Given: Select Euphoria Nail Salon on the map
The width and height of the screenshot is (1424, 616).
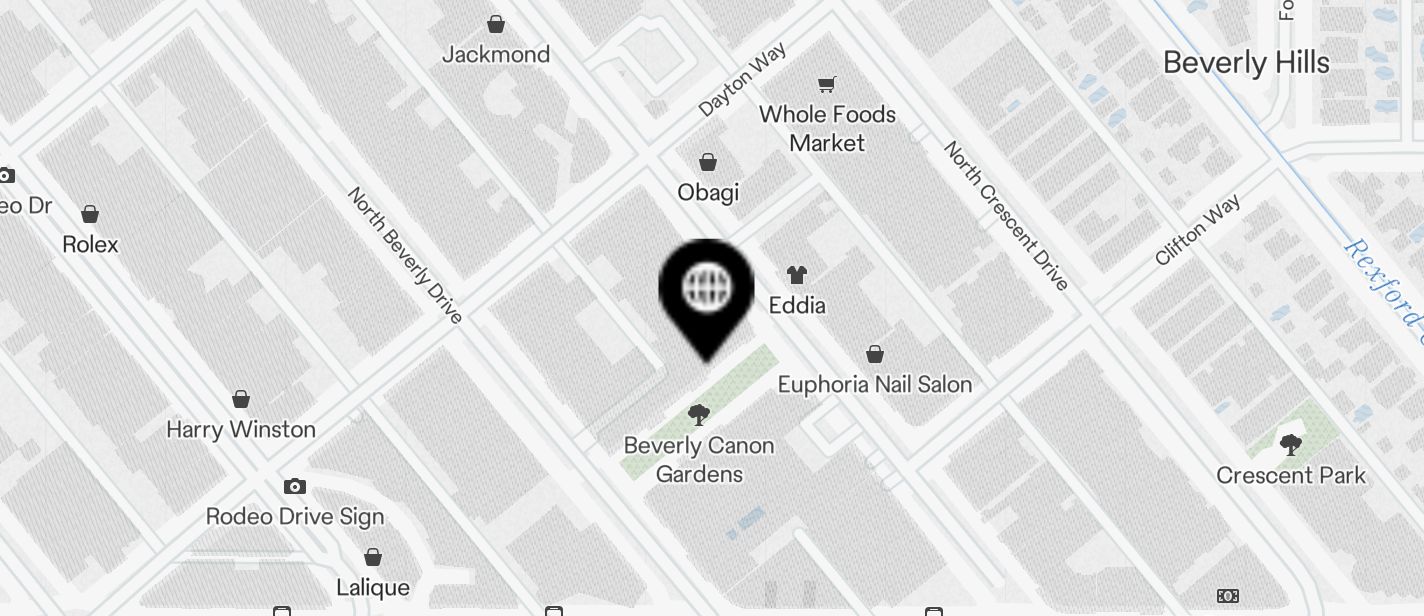Looking at the screenshot, I should [x=874, y=355].
